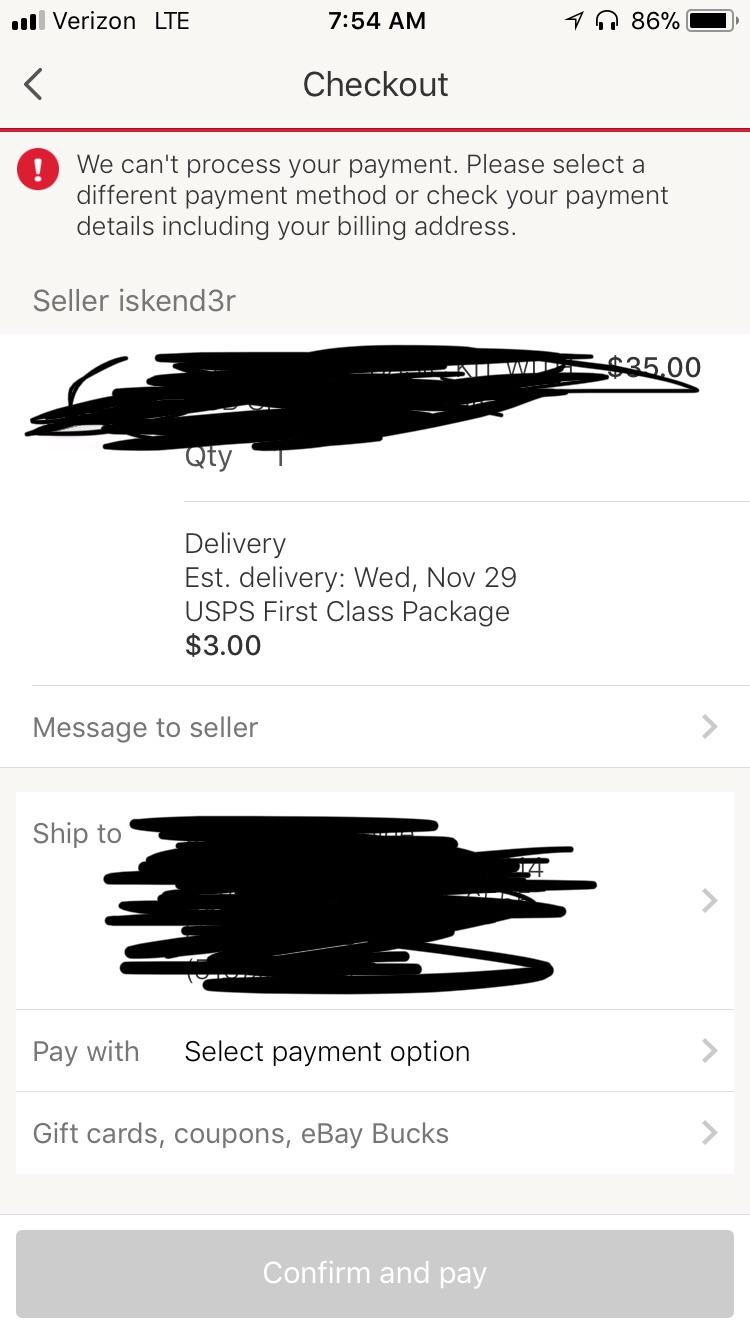Tap the seller name iskend3r

[x=134, y=300]
